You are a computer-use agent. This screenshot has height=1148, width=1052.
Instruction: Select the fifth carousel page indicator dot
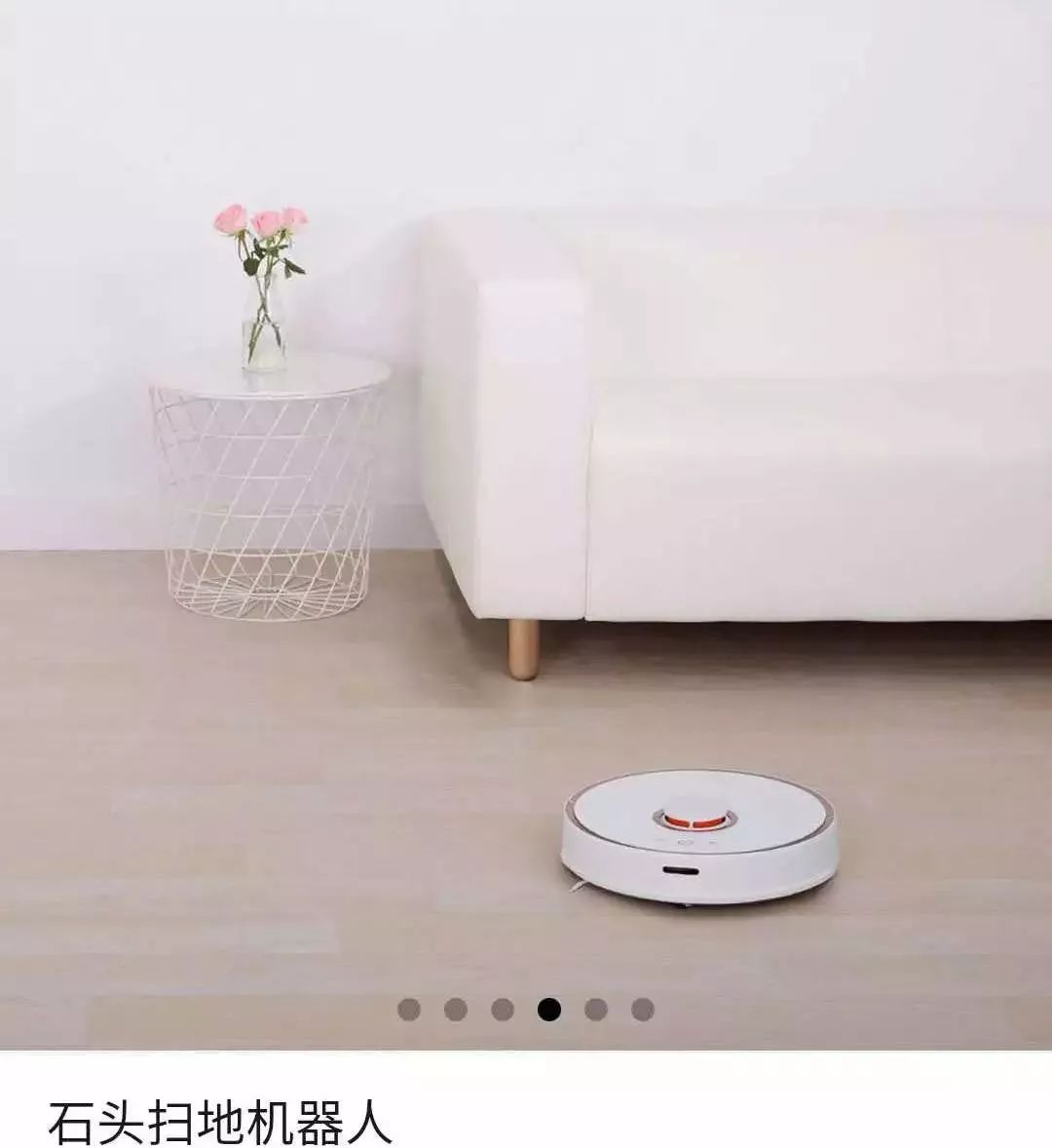tap(596, 1009)
